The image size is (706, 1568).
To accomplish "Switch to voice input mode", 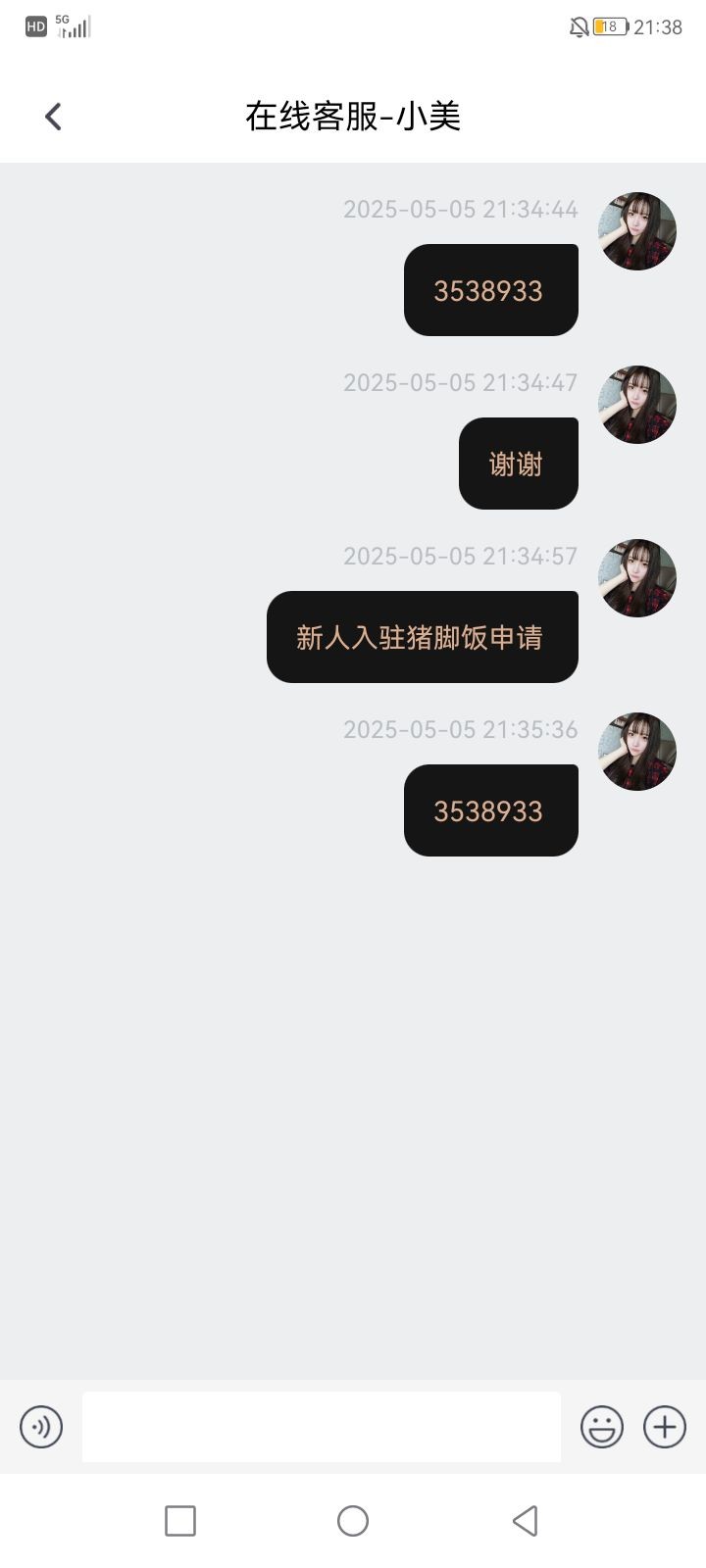I will [x=41, y=1427].
